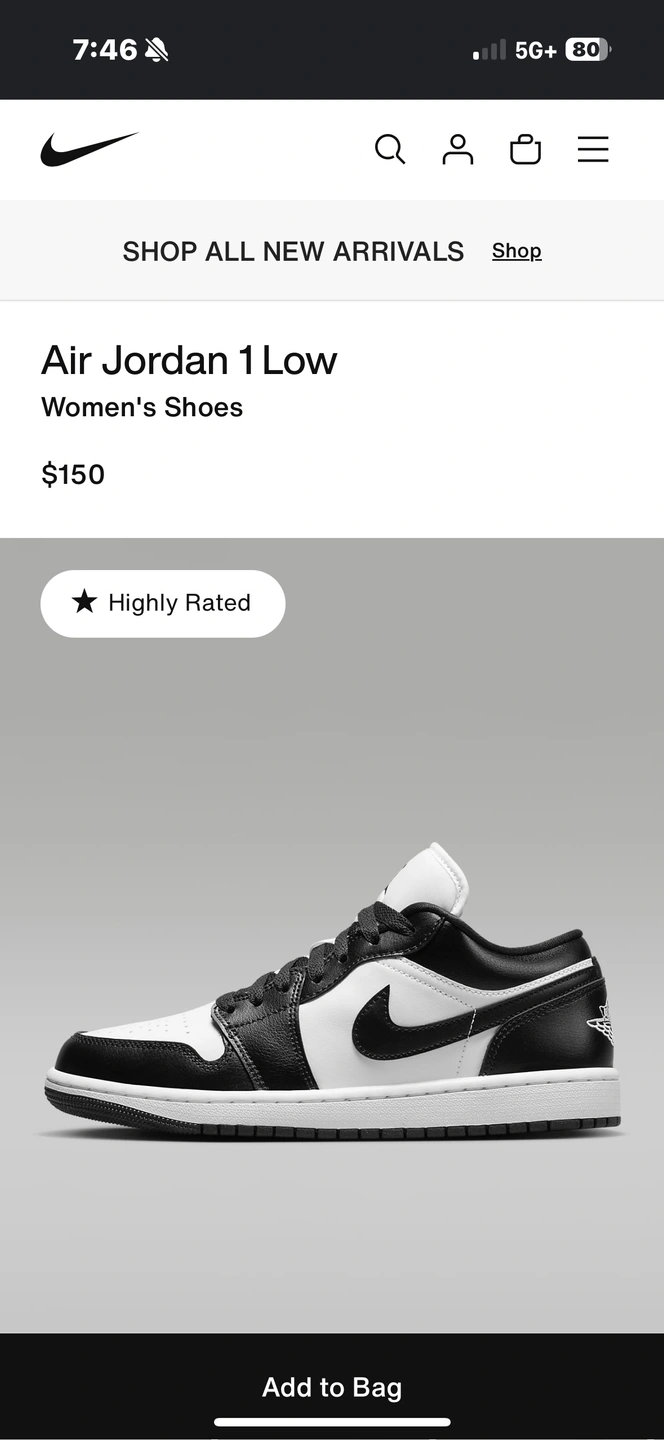The width and height of the screenshot is (664, 1440).
Task: Open the hamburger menu
Action: tap(593, 150)
